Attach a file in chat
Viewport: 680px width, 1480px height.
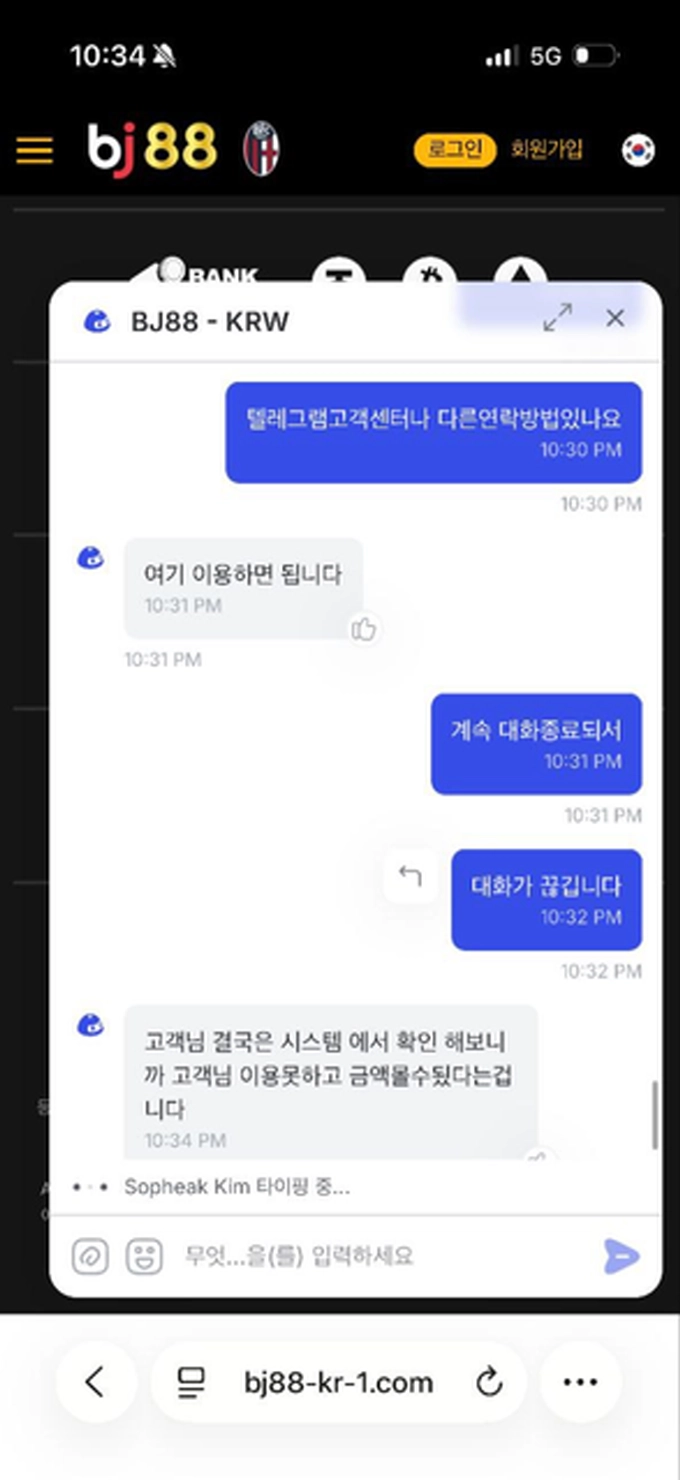pos(90,1256)
